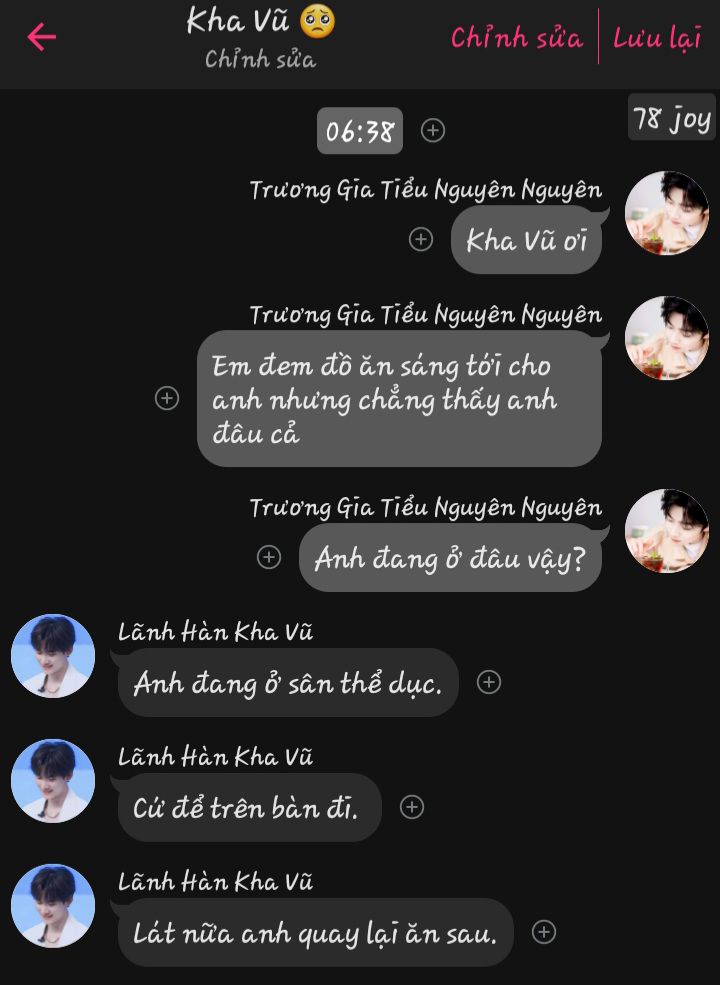Edit the 06:38 timestamp chip

tap(359, 131)
